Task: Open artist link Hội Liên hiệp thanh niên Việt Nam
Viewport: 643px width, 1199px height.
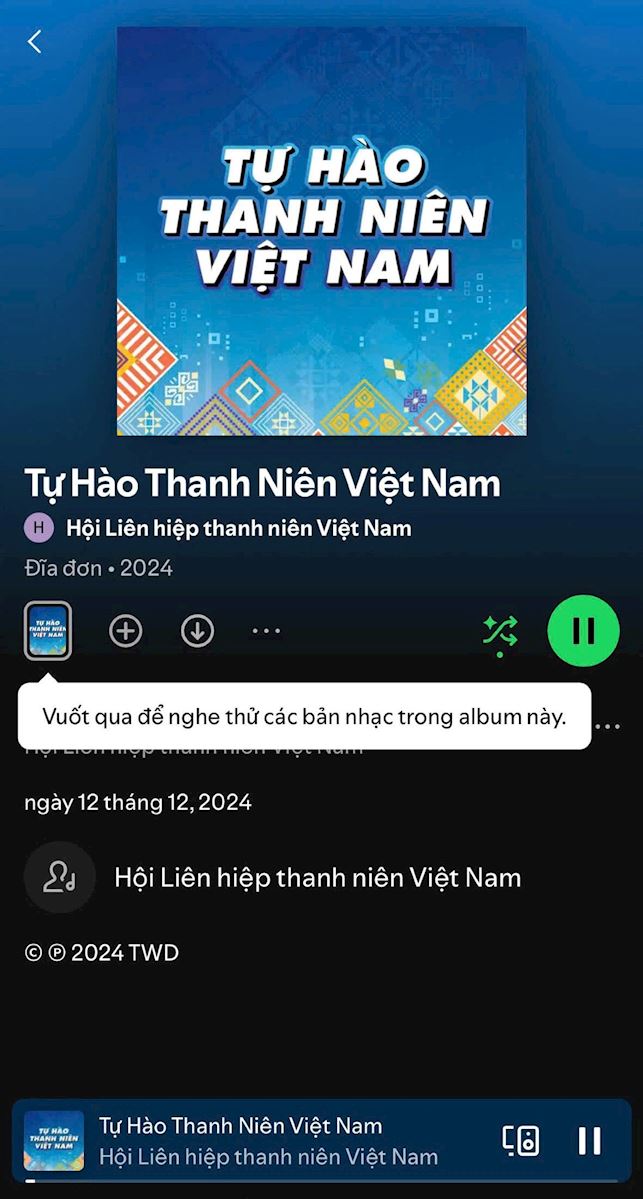Action: tap(238, 528)
